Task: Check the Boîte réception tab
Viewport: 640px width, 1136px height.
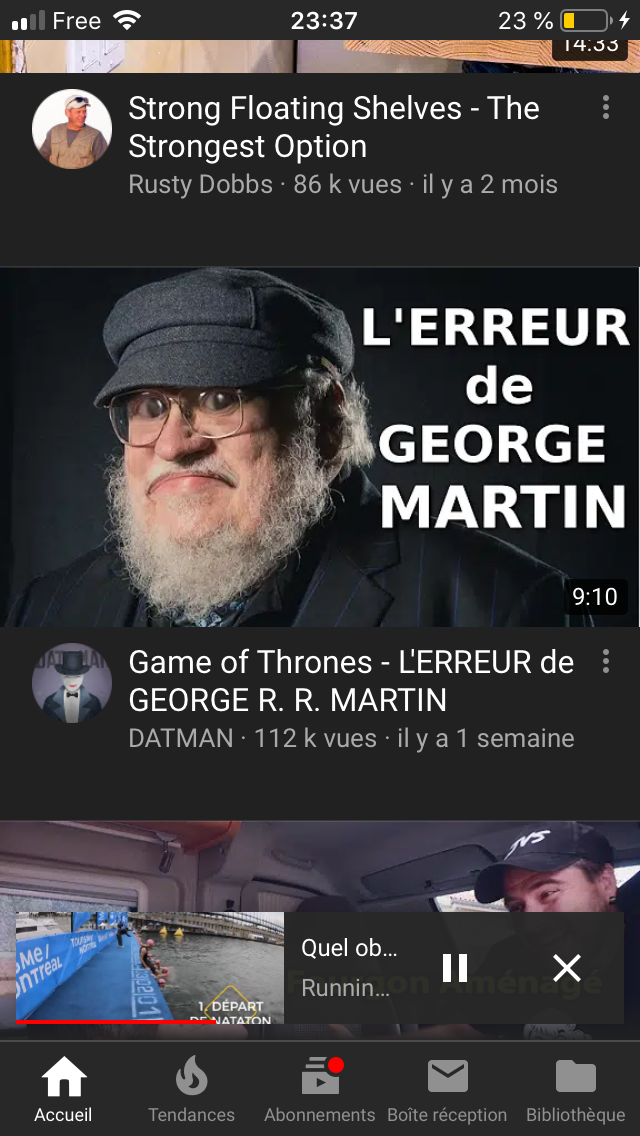Action: click(x=447, y=1090)
